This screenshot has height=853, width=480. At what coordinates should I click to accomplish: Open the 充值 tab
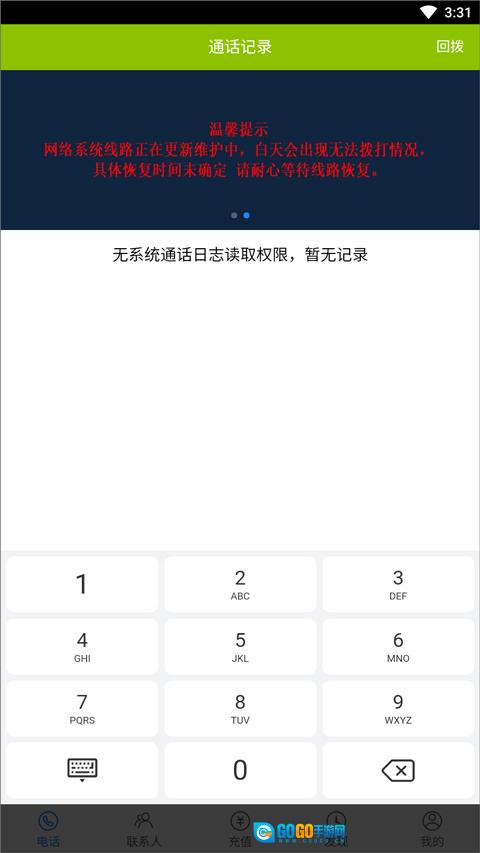(x=240, y=829)
